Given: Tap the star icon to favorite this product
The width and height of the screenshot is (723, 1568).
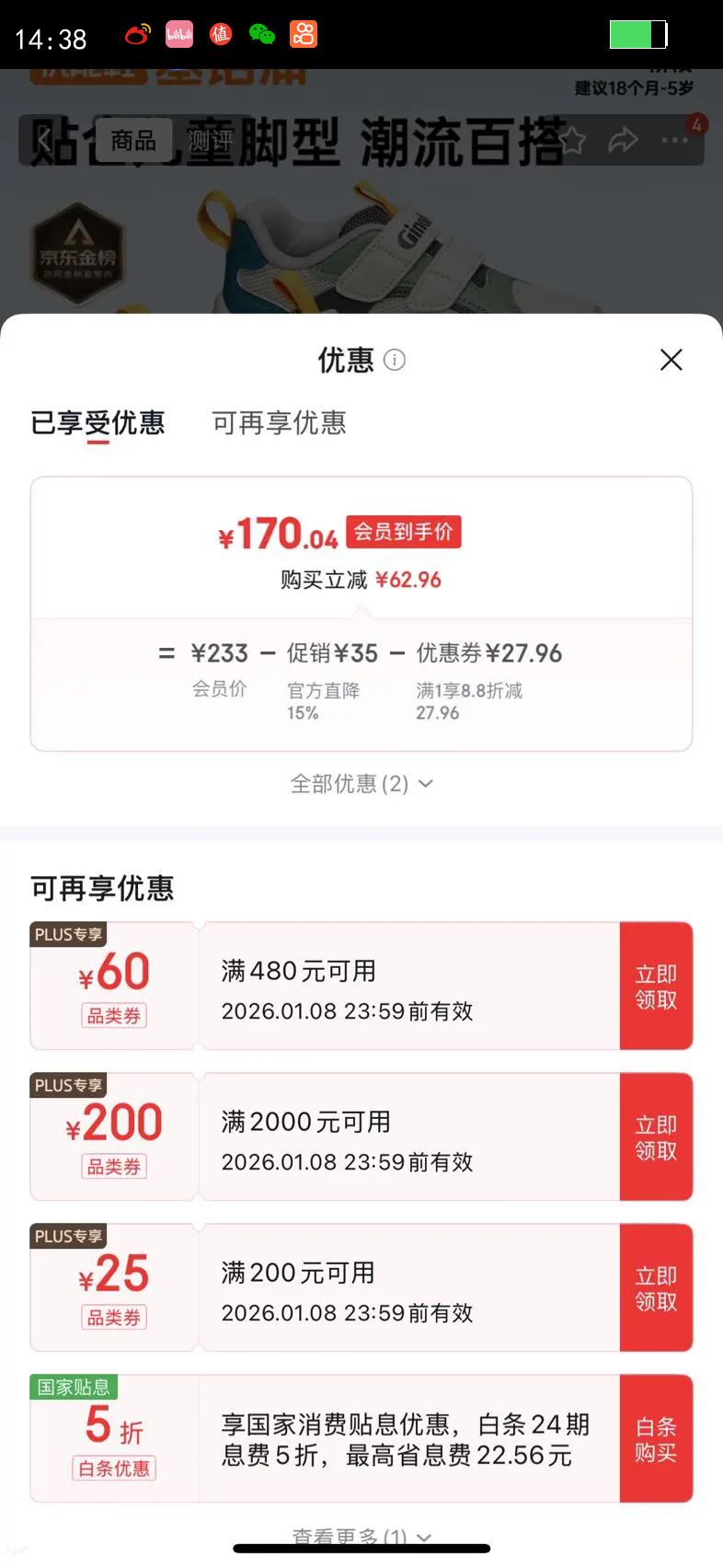Looking at the screenshot, I should (573, 139).
